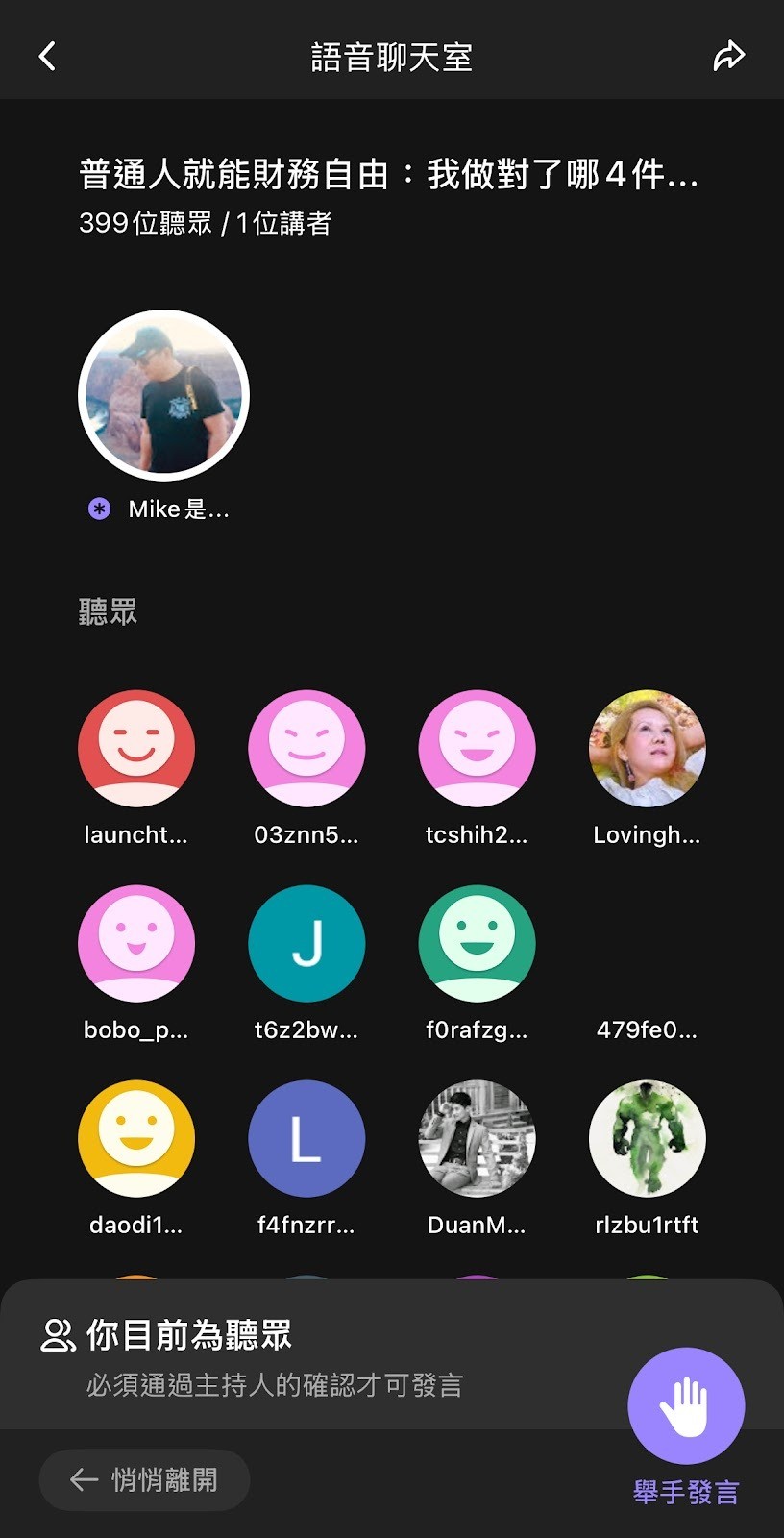Screen dimensions: 784x1538
Task: Tap Lovingh's profile photo
Action: 647,748
